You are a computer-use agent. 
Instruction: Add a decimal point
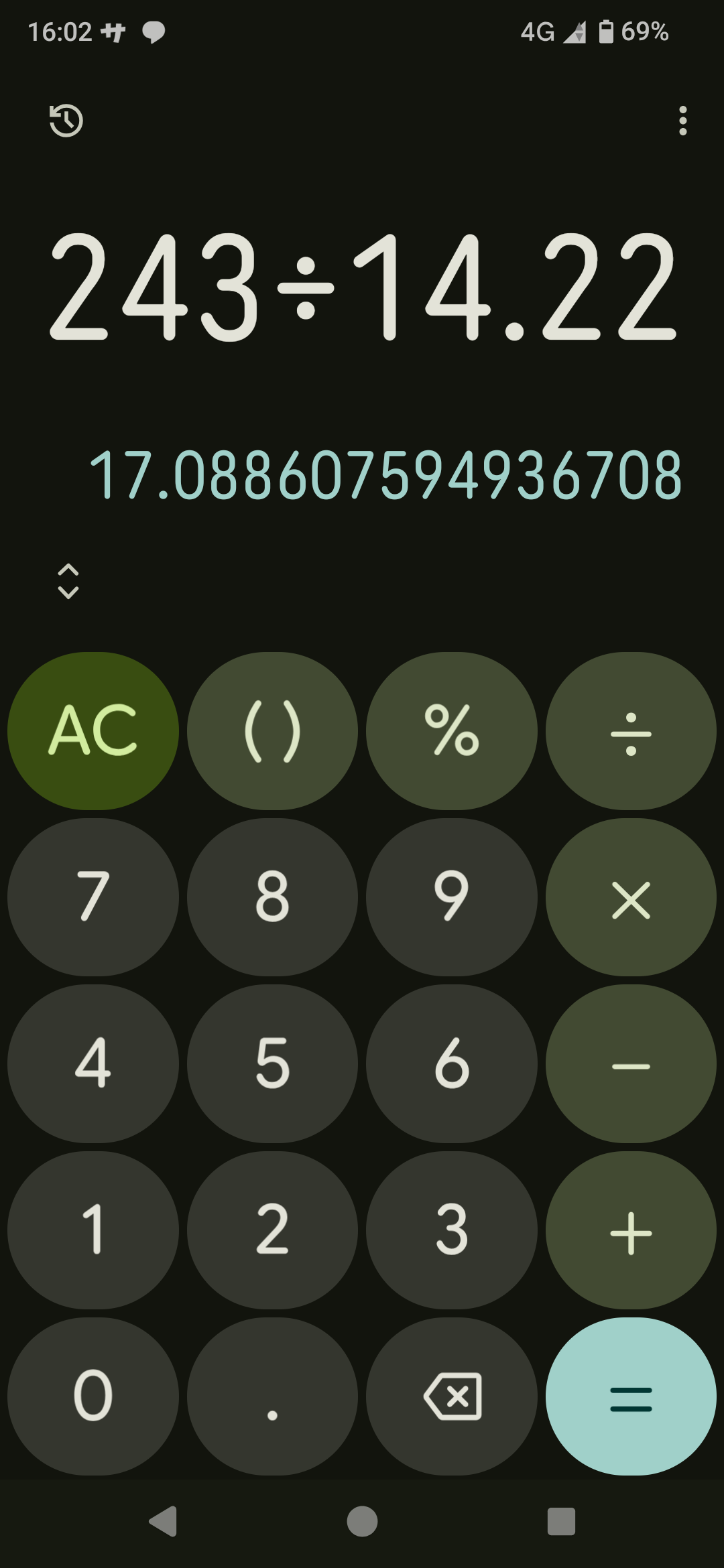272,1396
